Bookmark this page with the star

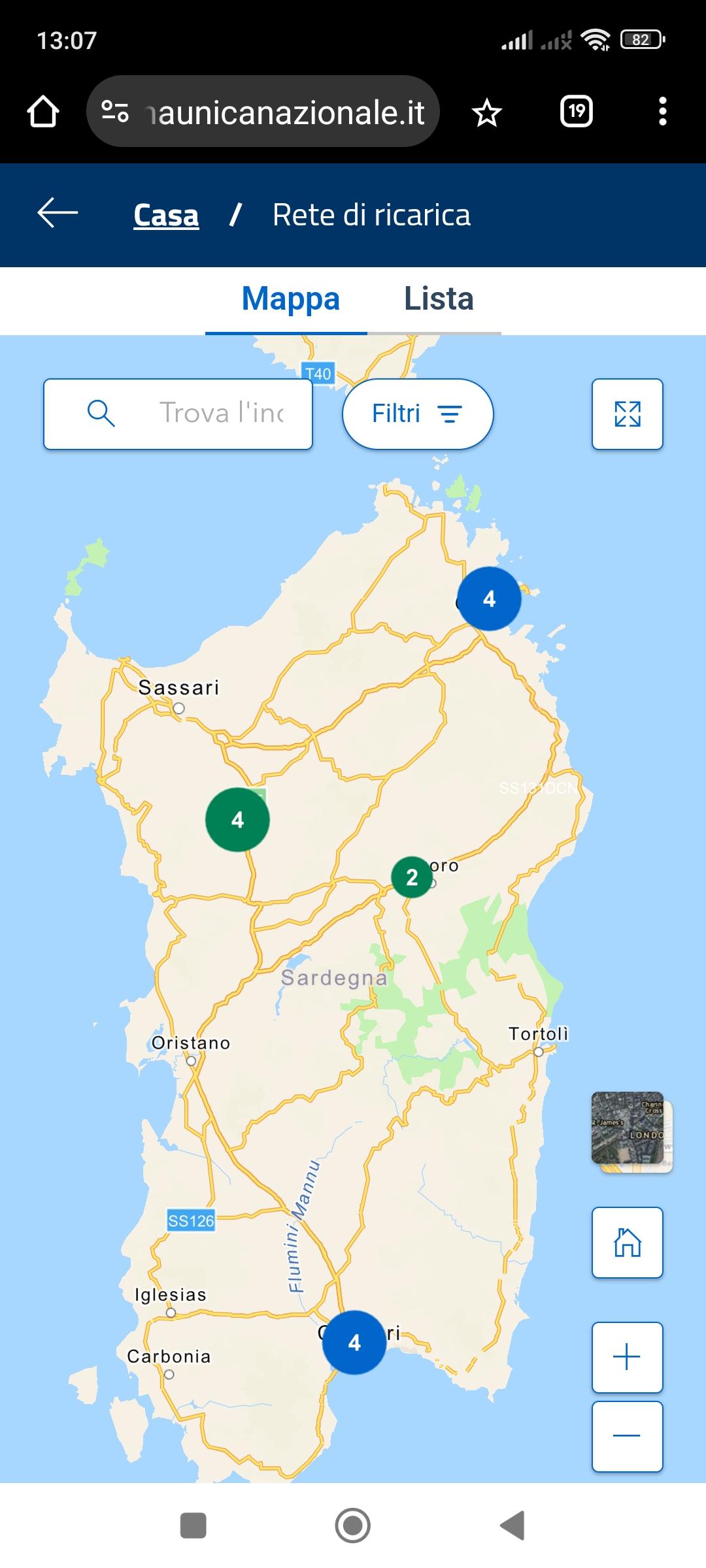click(x=487, y=113)
